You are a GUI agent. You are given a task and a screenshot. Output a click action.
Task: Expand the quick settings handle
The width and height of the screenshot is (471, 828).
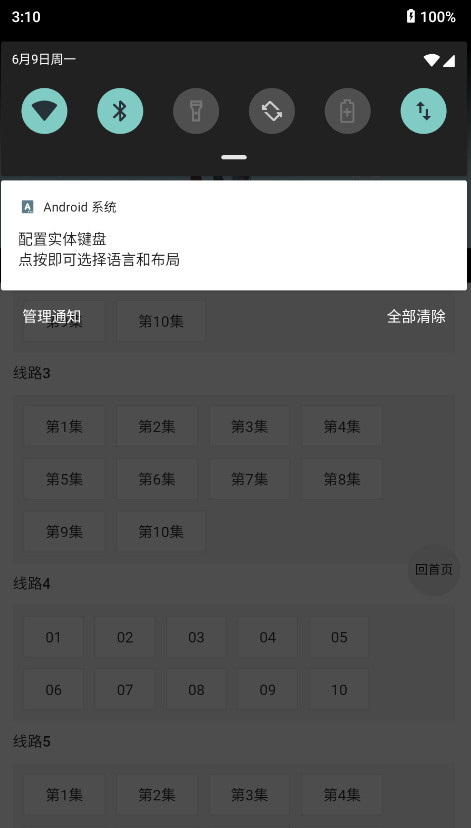234,157
